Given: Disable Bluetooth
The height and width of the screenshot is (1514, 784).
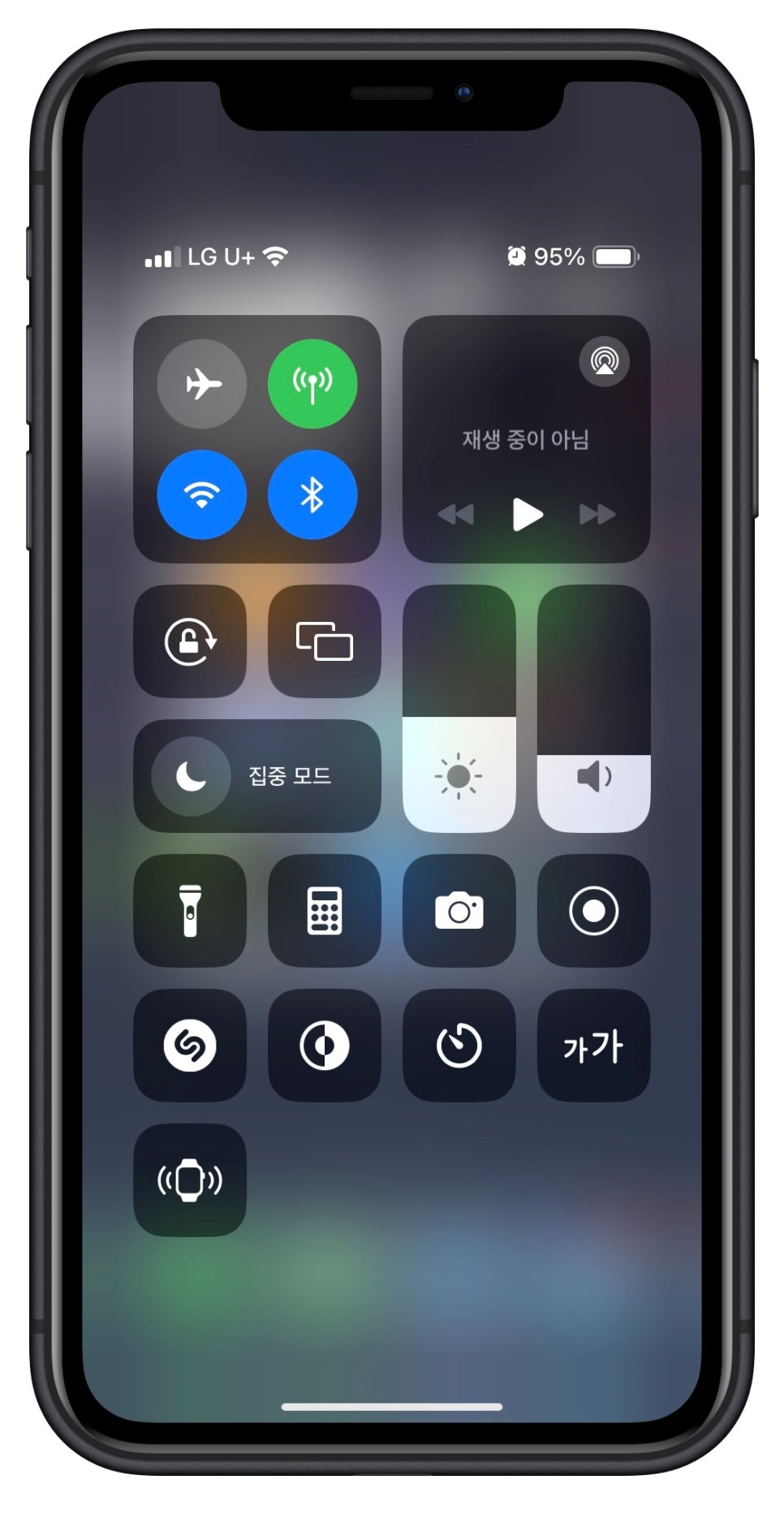Looking at the screenshot, I should click(312, 494).
